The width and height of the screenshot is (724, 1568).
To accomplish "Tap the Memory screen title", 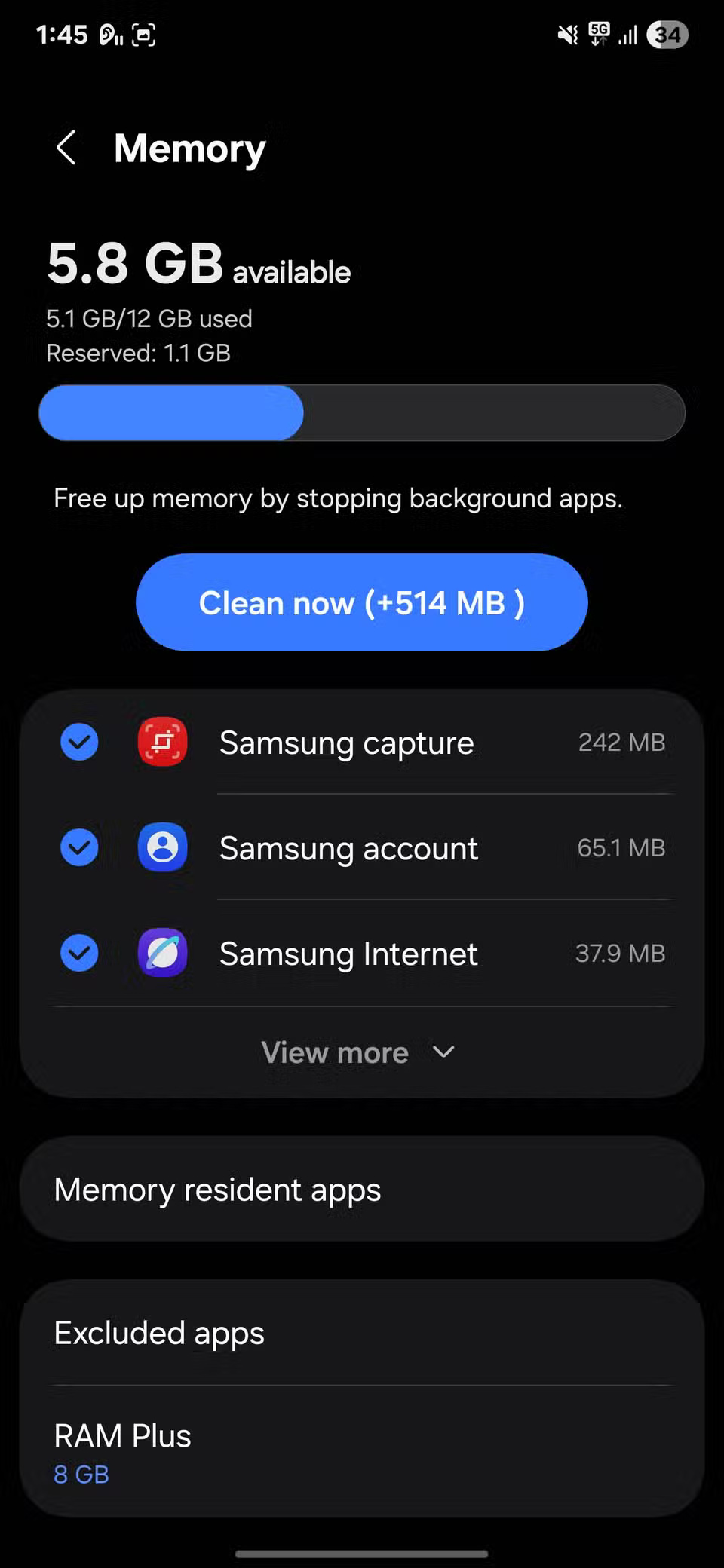I will point(189,149).
